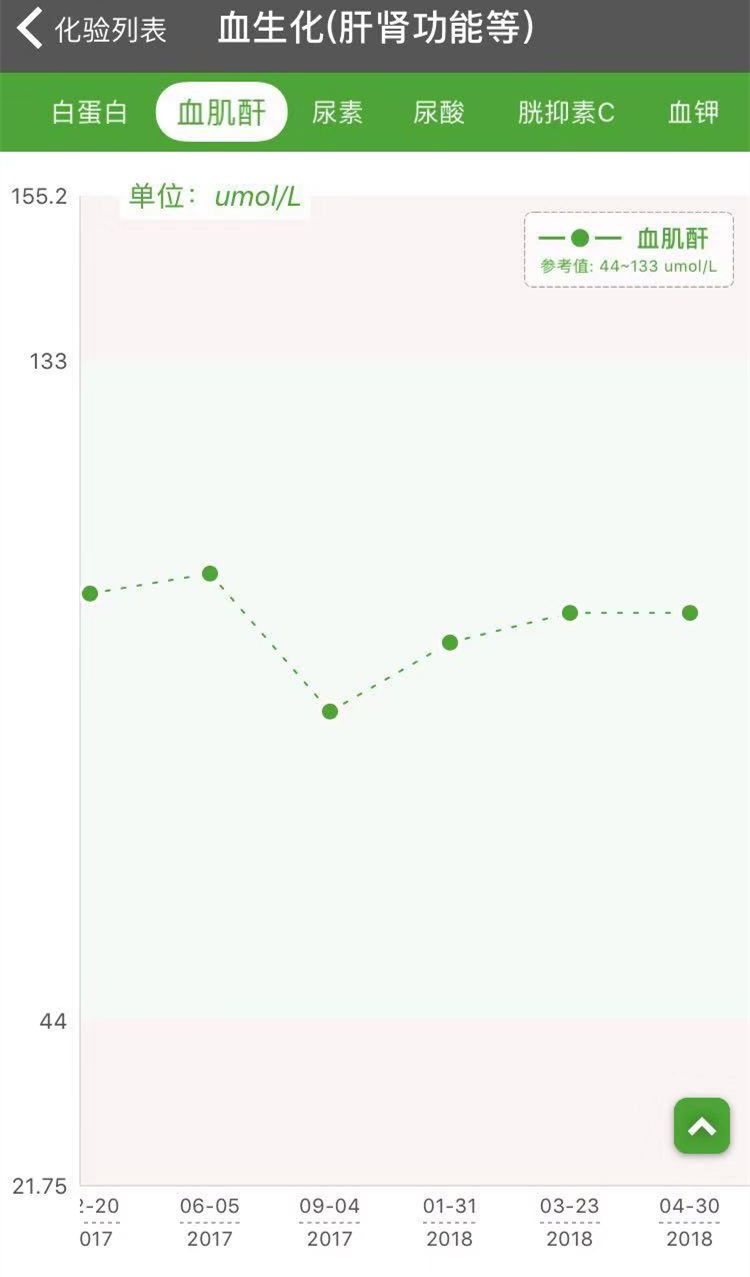Image resolution: width=750 pixels, height=1277 pixels.
Task: Tap the green scroll-to-top arrow button
Action: tap(702, 1126)
